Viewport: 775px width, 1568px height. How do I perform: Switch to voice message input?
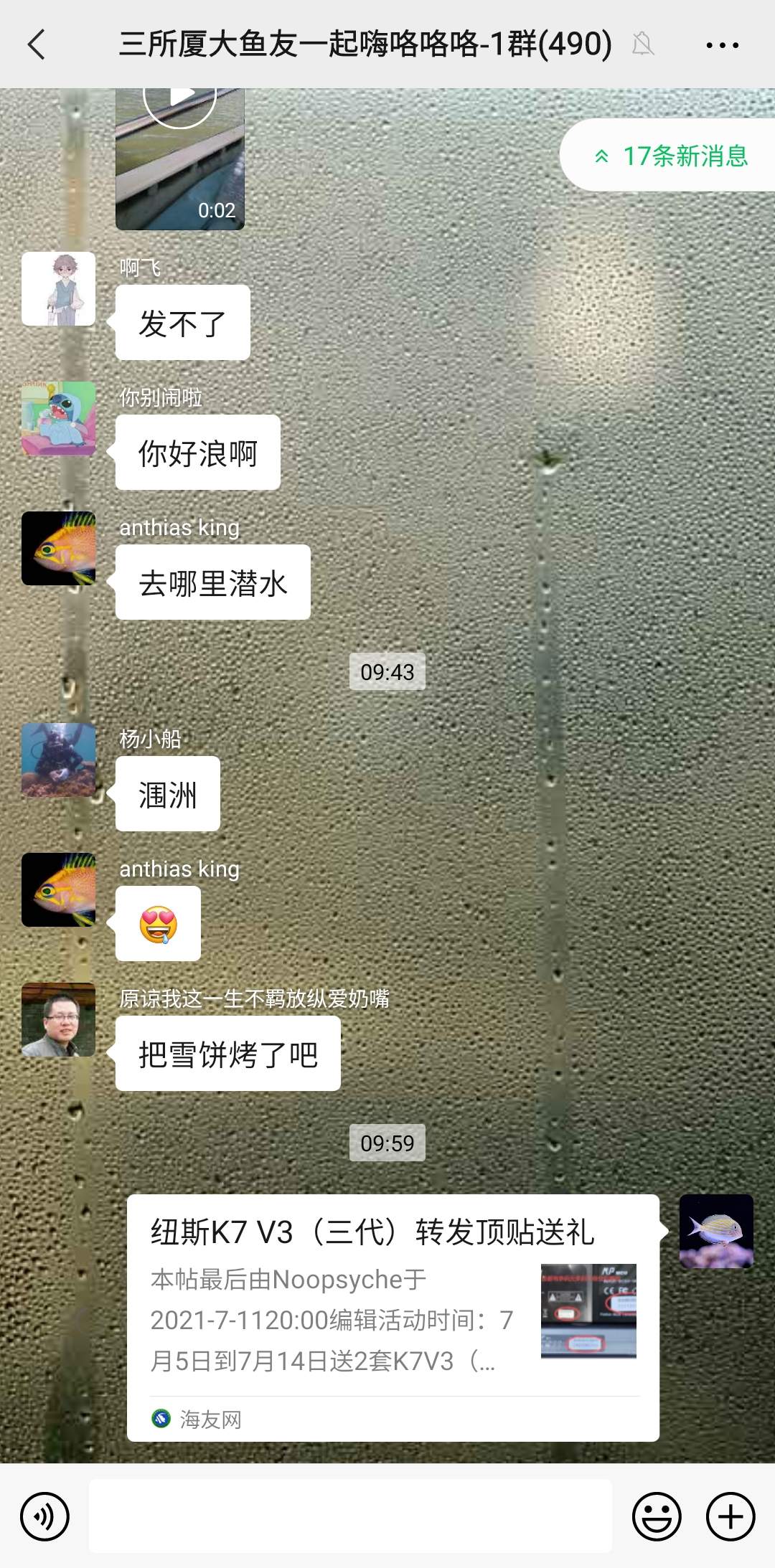(x=44, y=1516)
